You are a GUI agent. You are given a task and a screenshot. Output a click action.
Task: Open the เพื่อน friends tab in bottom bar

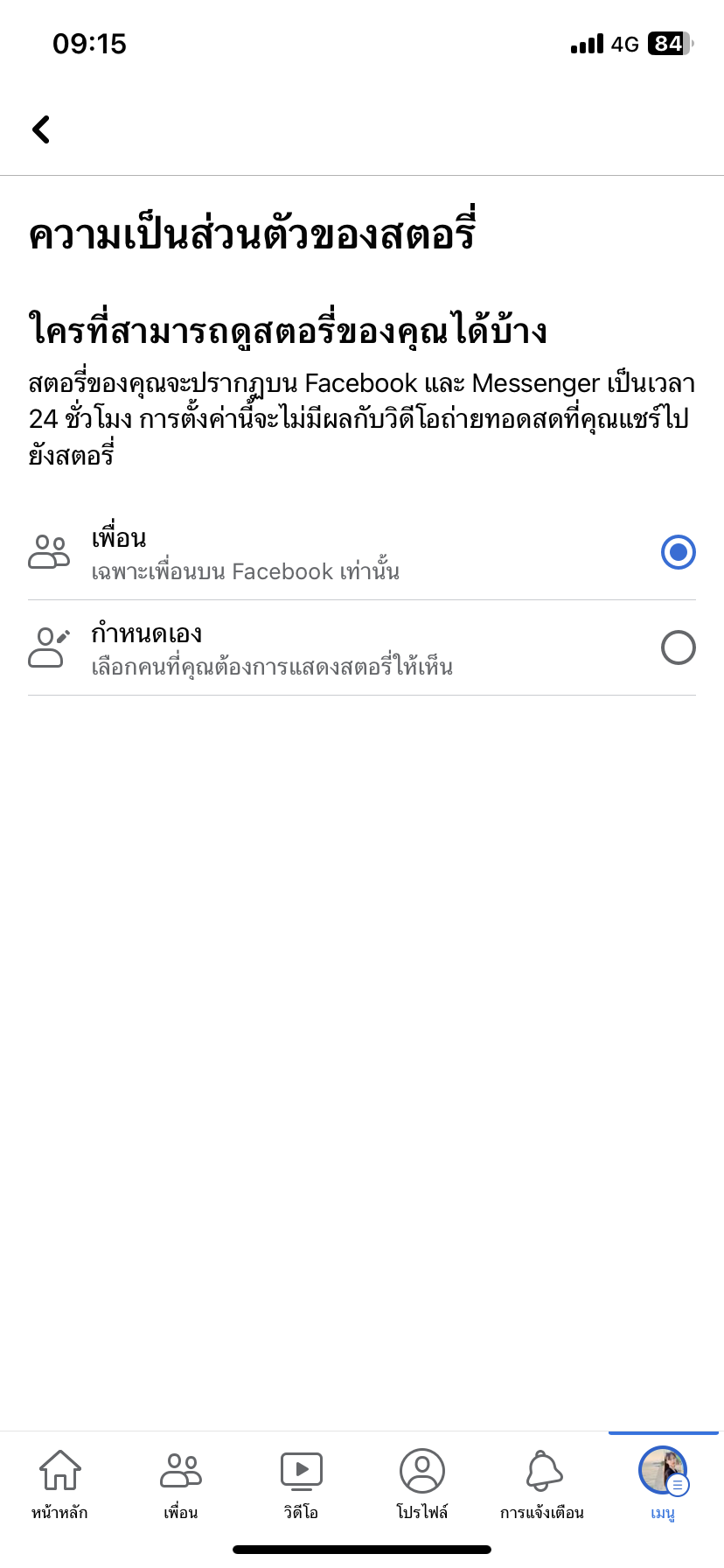181,1482
